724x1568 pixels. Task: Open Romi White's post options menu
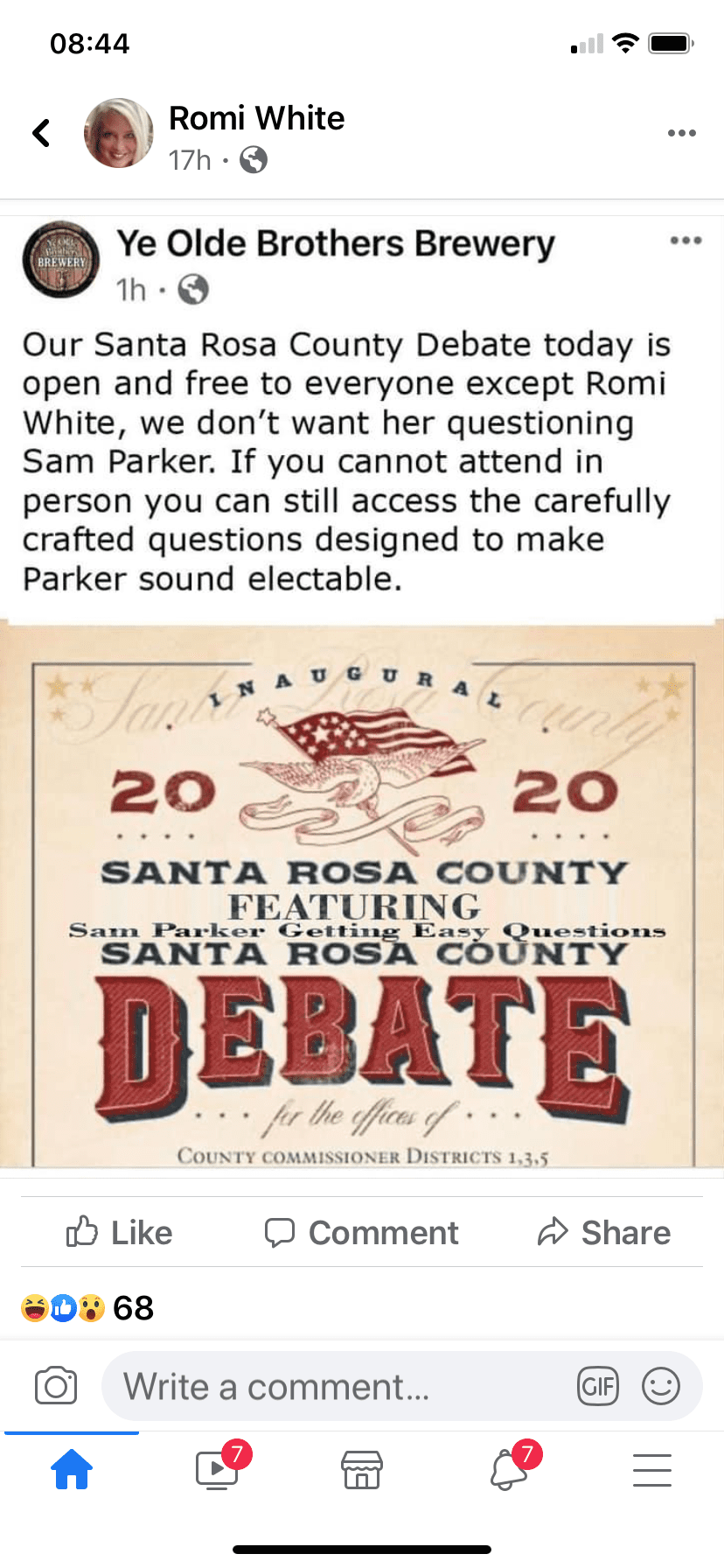point(681,133)
